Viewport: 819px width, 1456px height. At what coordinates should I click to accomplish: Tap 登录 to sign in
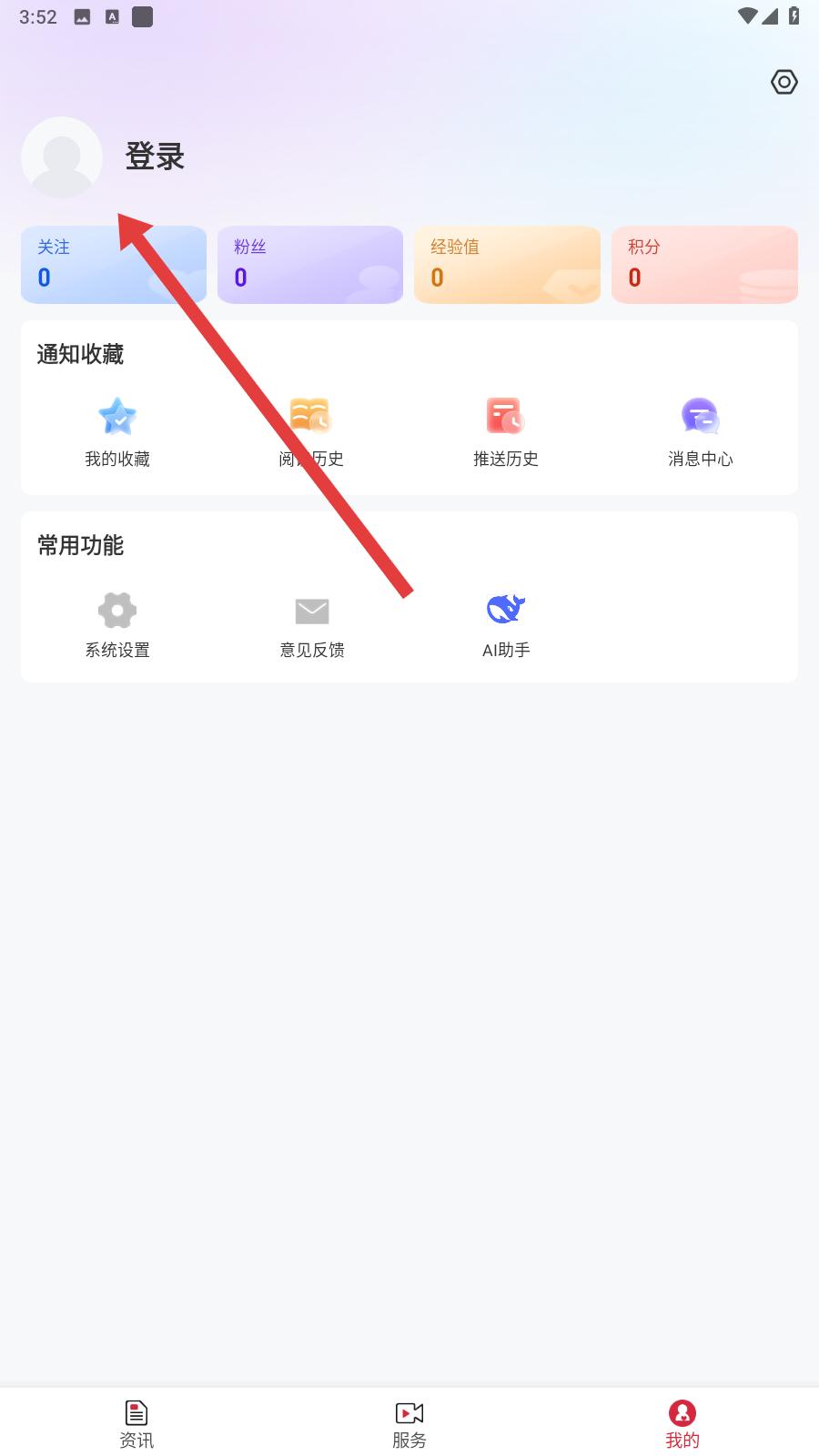coord(155,157)
